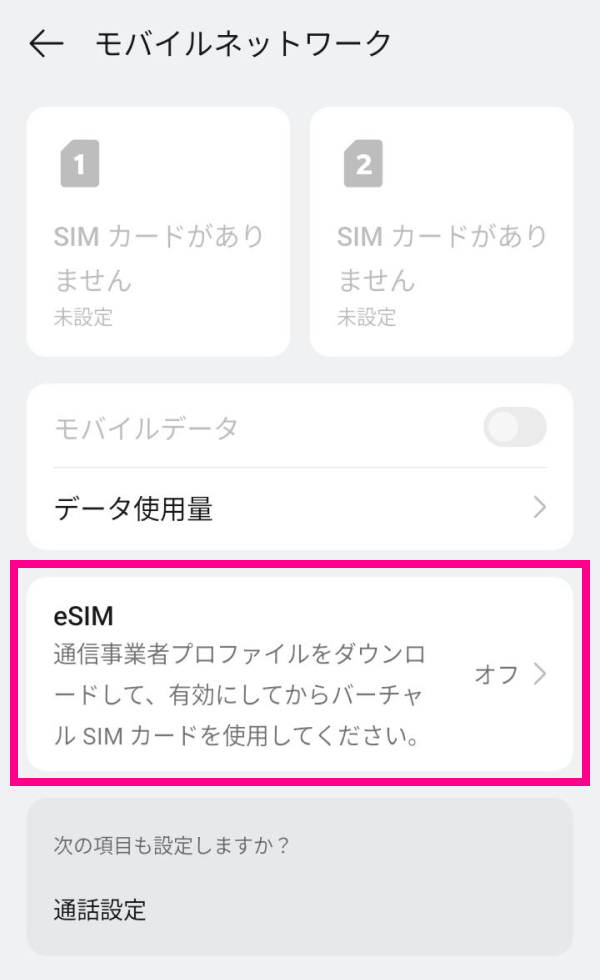The image size is (600, 980).
Task: Select 通話設定 from suggested settings
Action: coord(100,910)
